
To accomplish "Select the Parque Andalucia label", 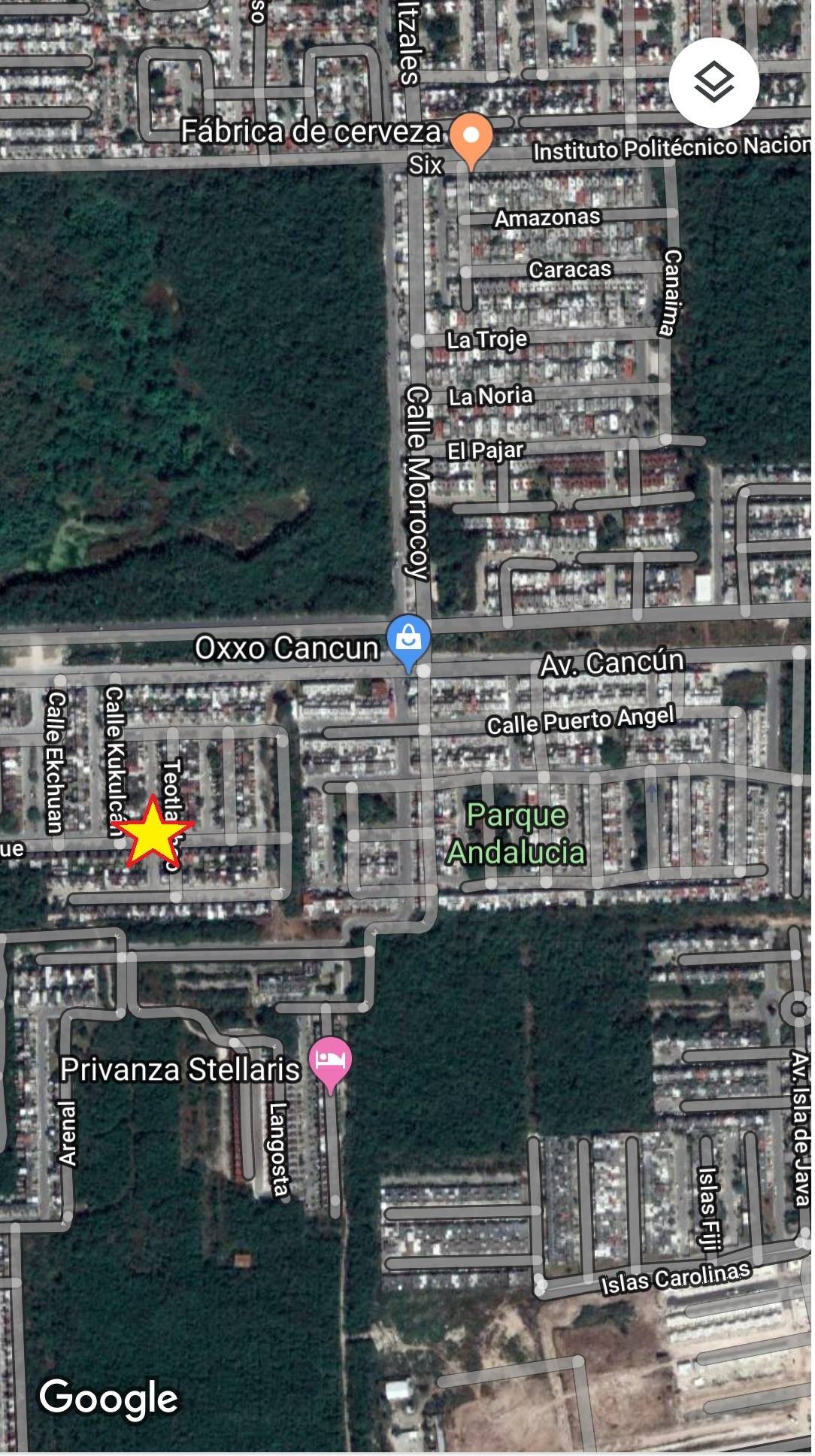I will [516, 834].
